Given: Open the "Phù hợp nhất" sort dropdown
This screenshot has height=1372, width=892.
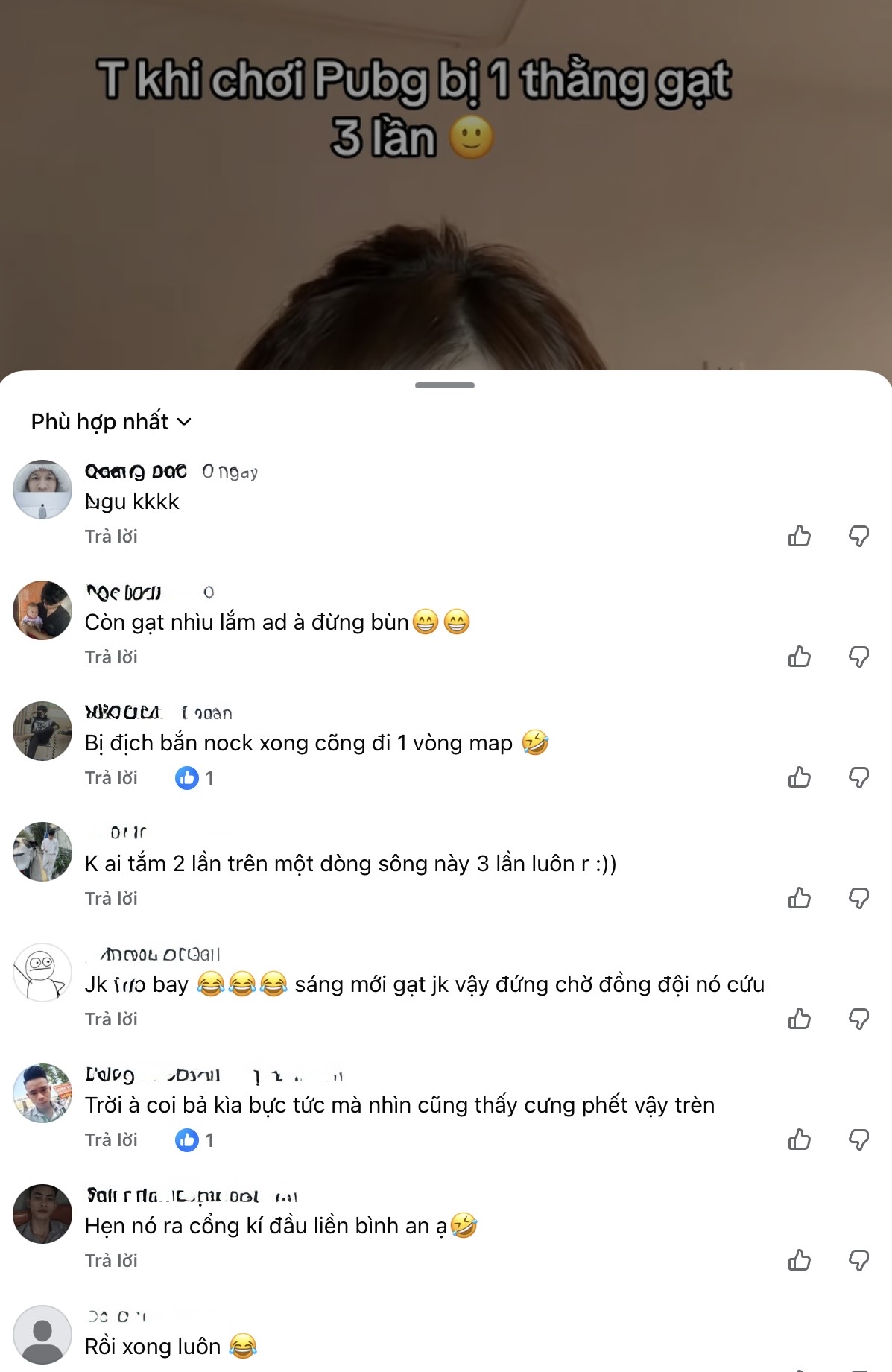Looking at the screenshot, I should [x=110, y=421].
